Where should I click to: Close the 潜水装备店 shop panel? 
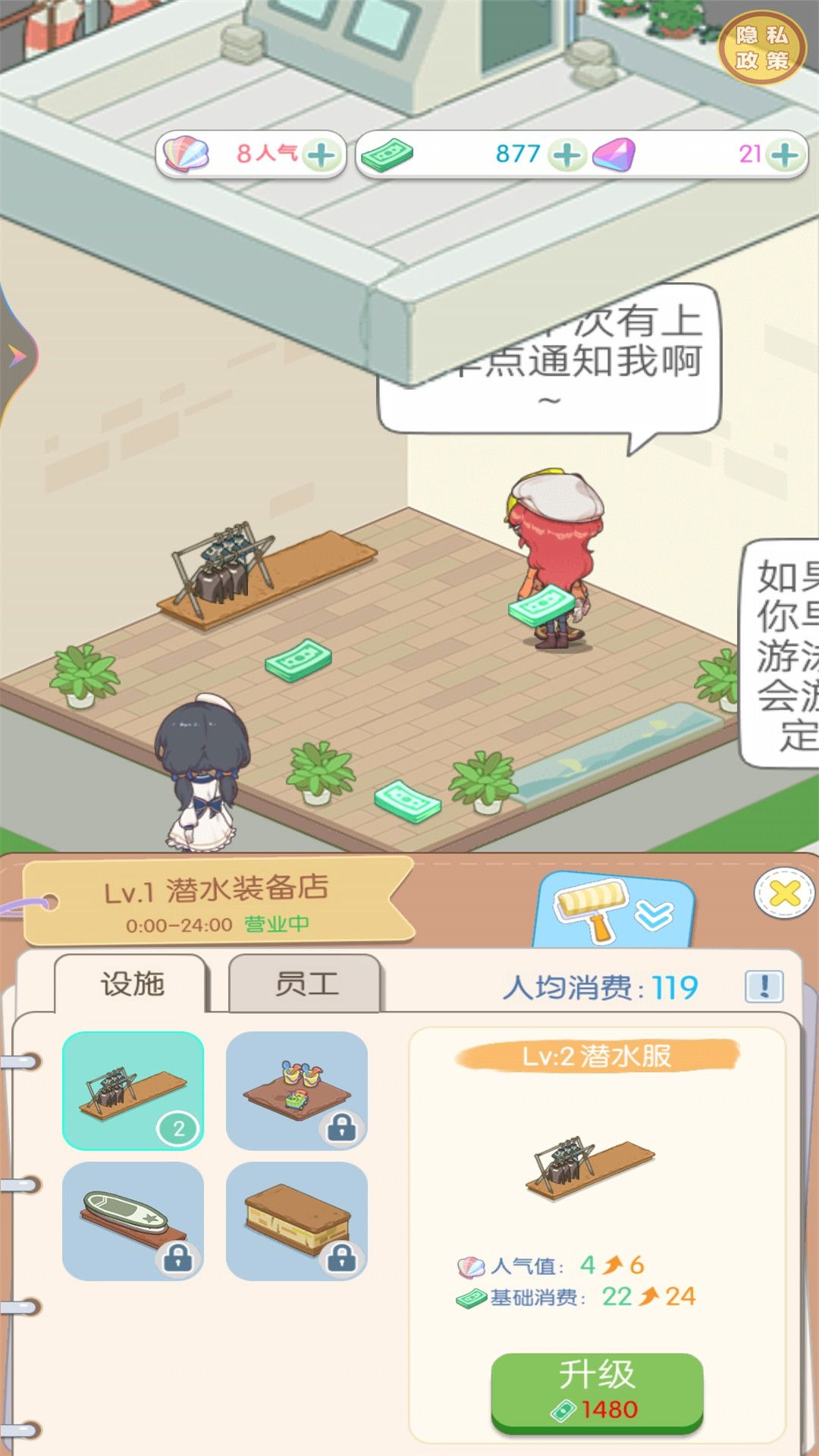(783, 893)
